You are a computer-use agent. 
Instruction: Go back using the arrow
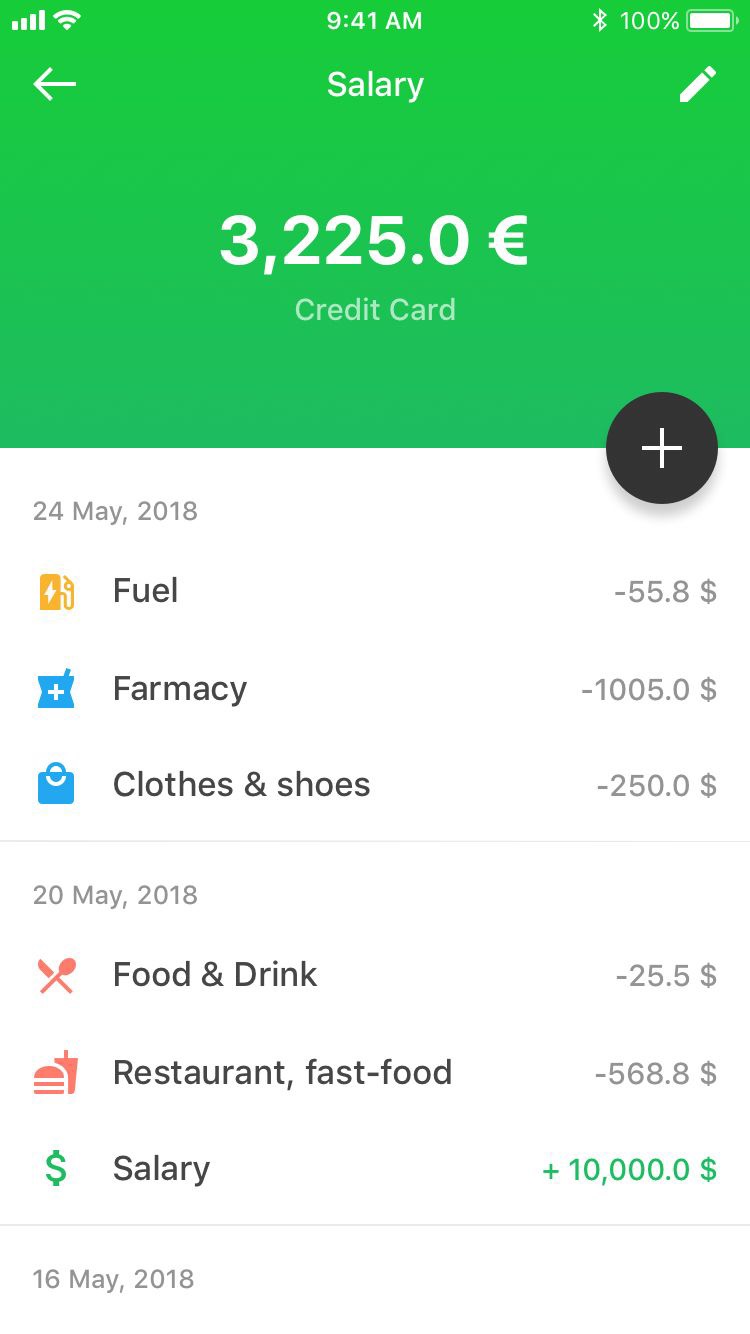pyautogui.click(x=55, y=85)
